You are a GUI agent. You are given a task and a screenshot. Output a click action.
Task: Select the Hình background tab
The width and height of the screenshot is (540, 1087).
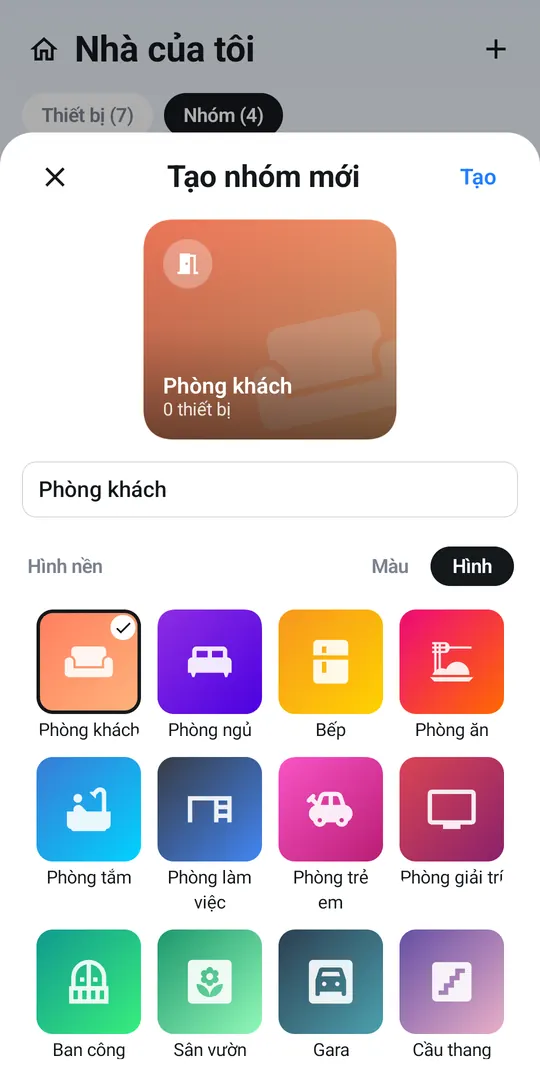472,566
